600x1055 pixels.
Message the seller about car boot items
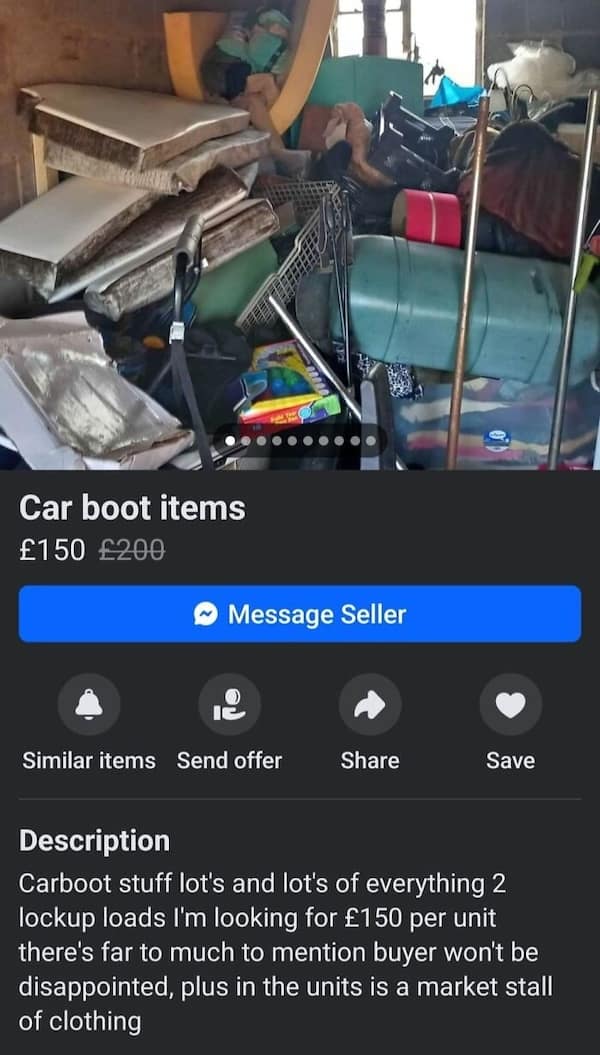click(299, 613)
